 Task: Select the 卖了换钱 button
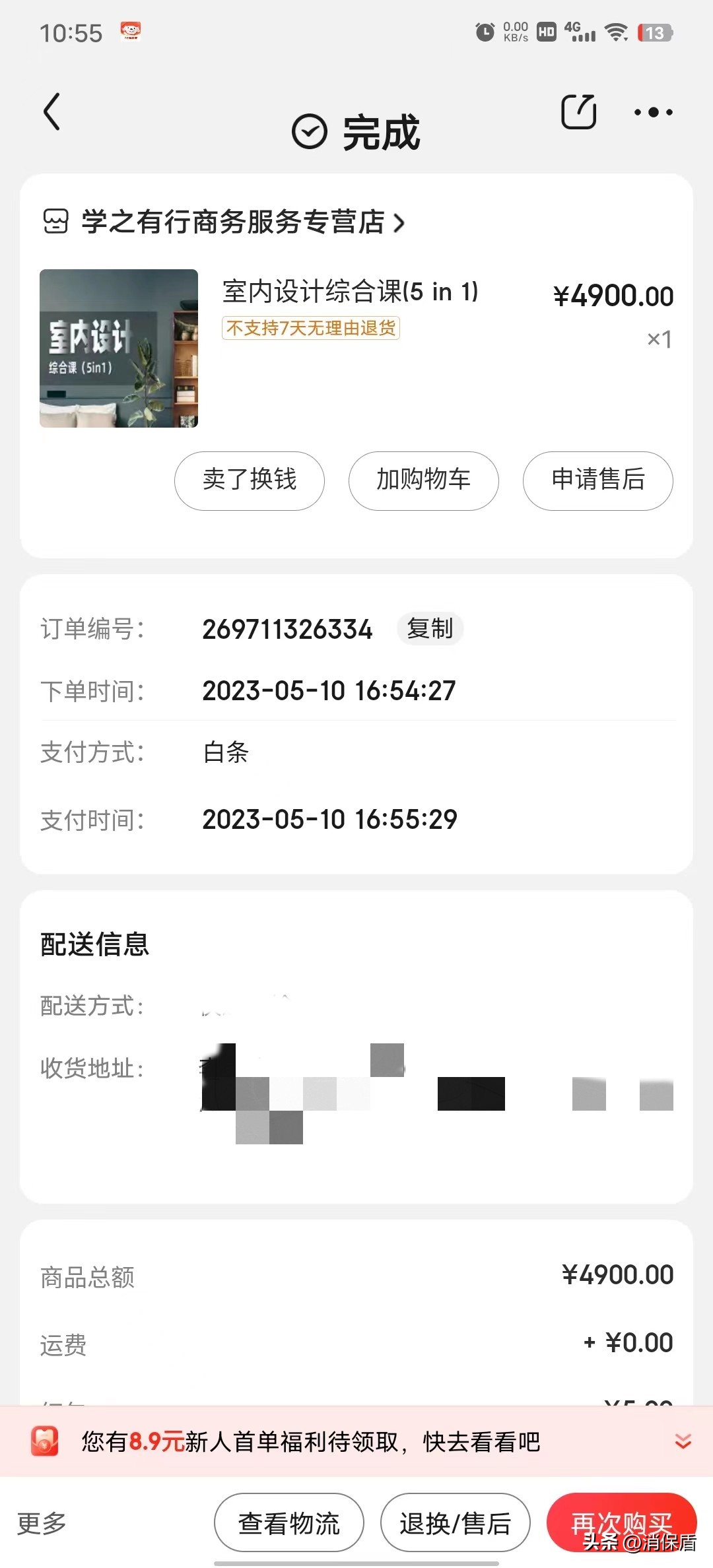pyautogui.click(x=249, y=481)
